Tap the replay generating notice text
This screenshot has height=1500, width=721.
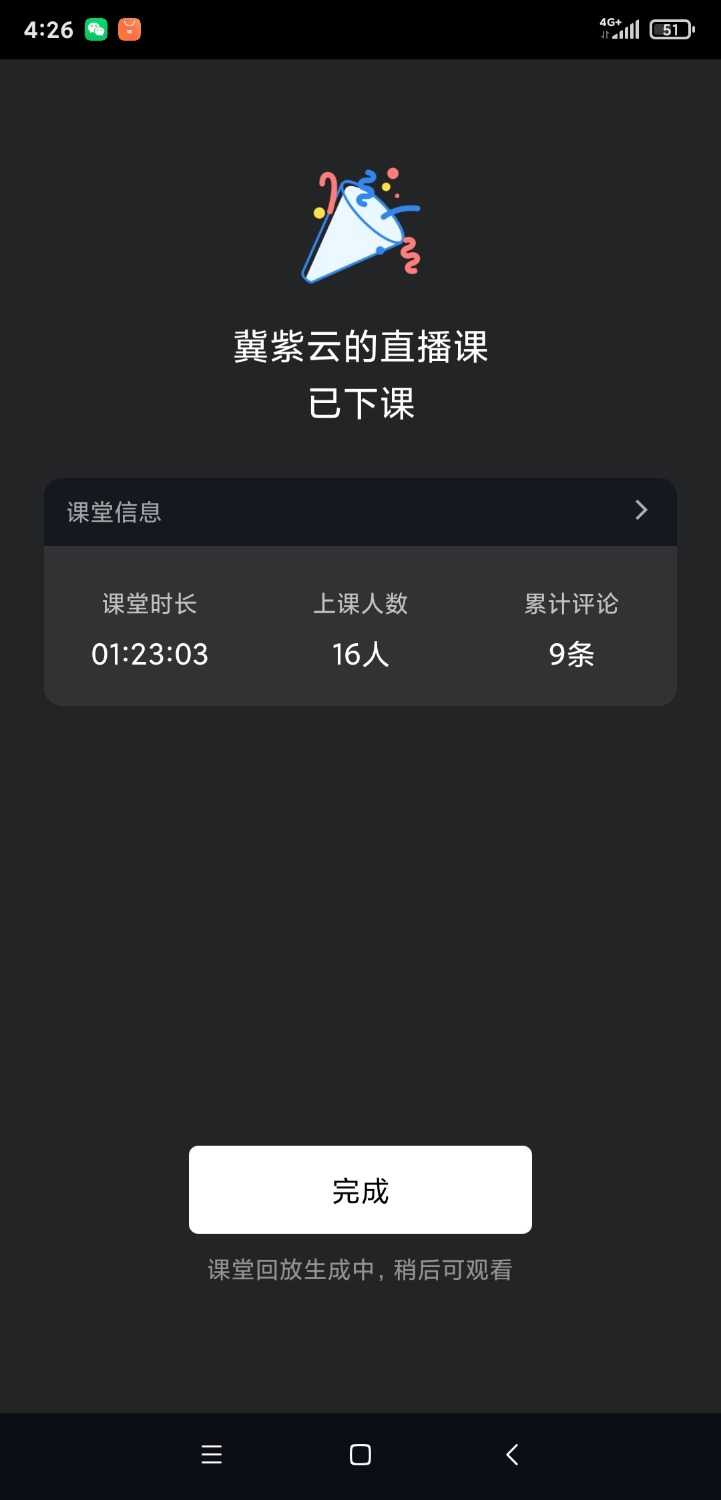[360, 1269]
